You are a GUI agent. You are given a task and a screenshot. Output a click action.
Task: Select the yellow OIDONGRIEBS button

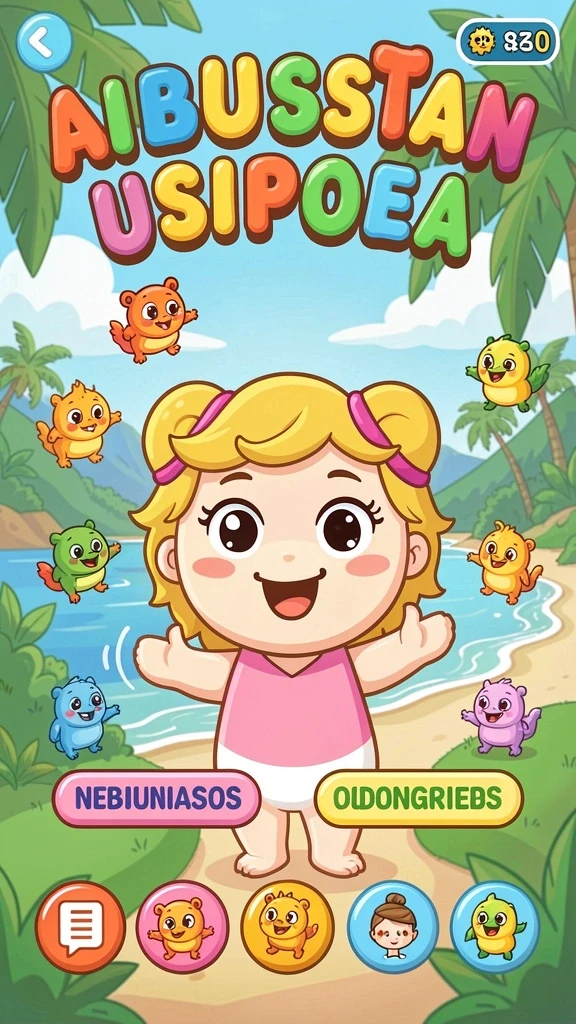pos(419,798)
